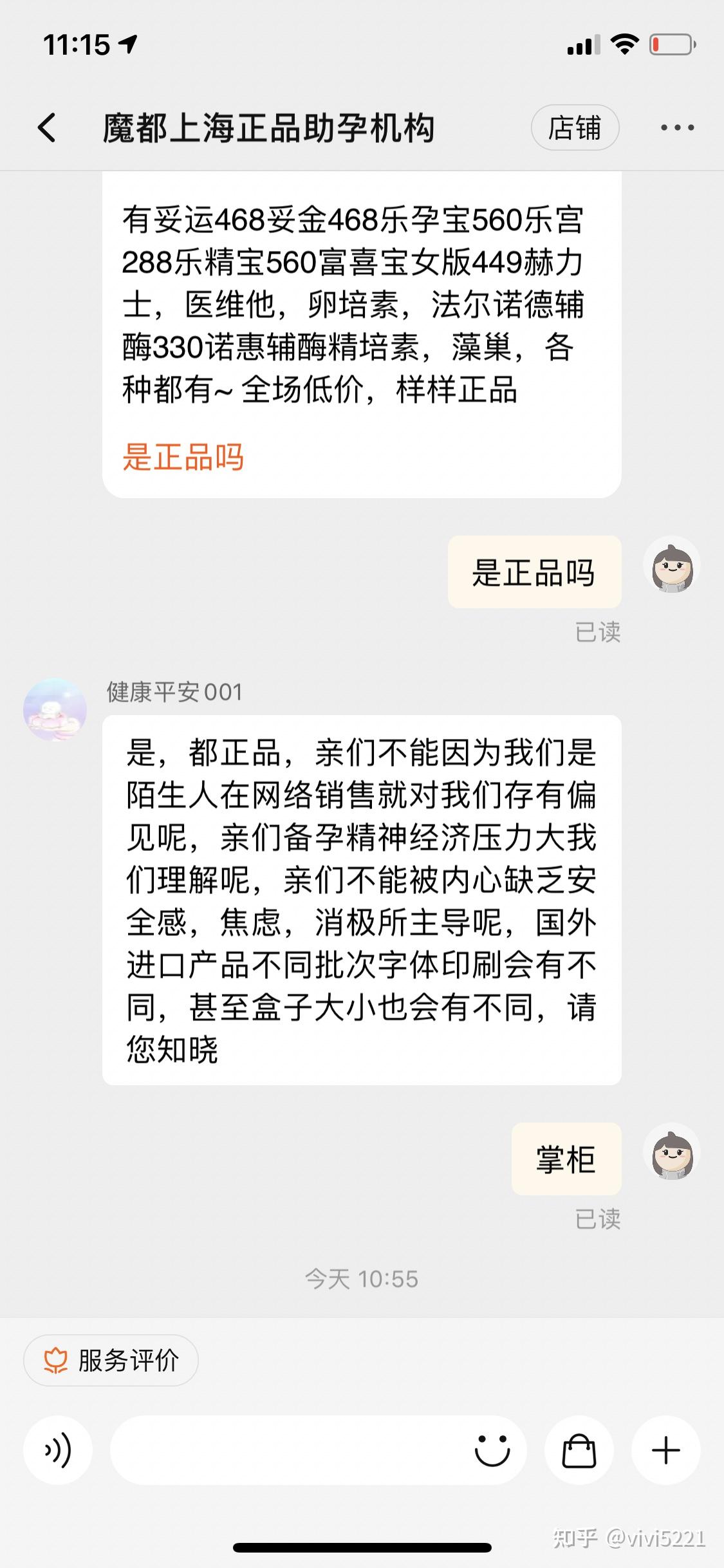
Task: Open the emoji picker
Action: 492,1450
